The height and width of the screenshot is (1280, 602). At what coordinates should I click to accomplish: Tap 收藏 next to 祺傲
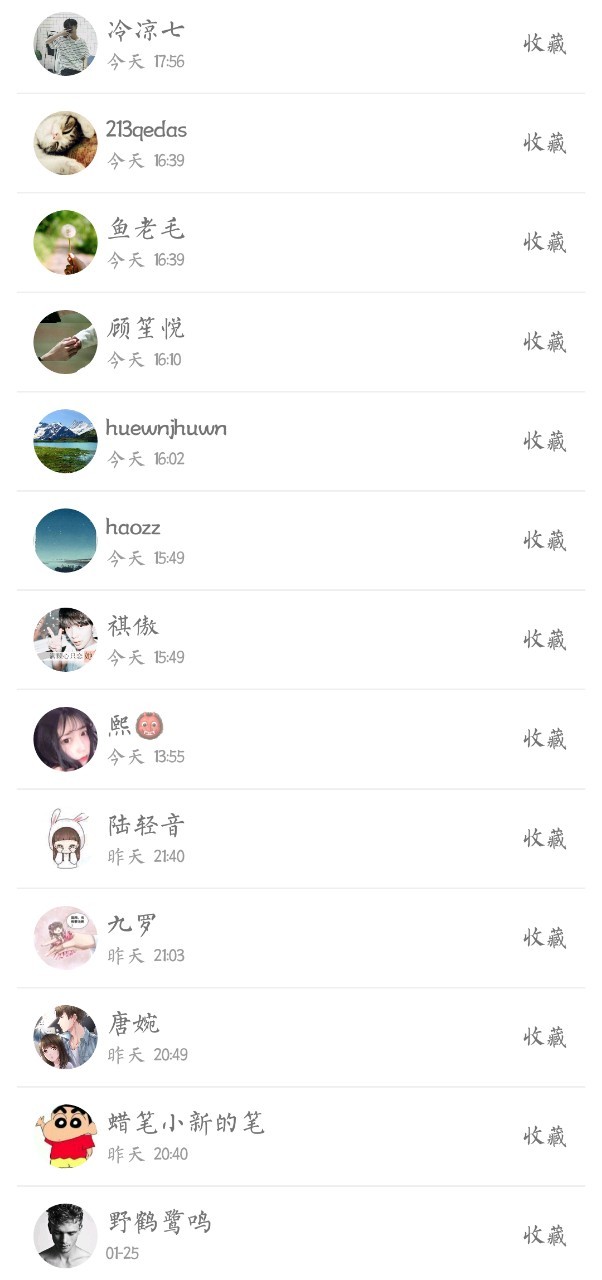tap(545, 639)
